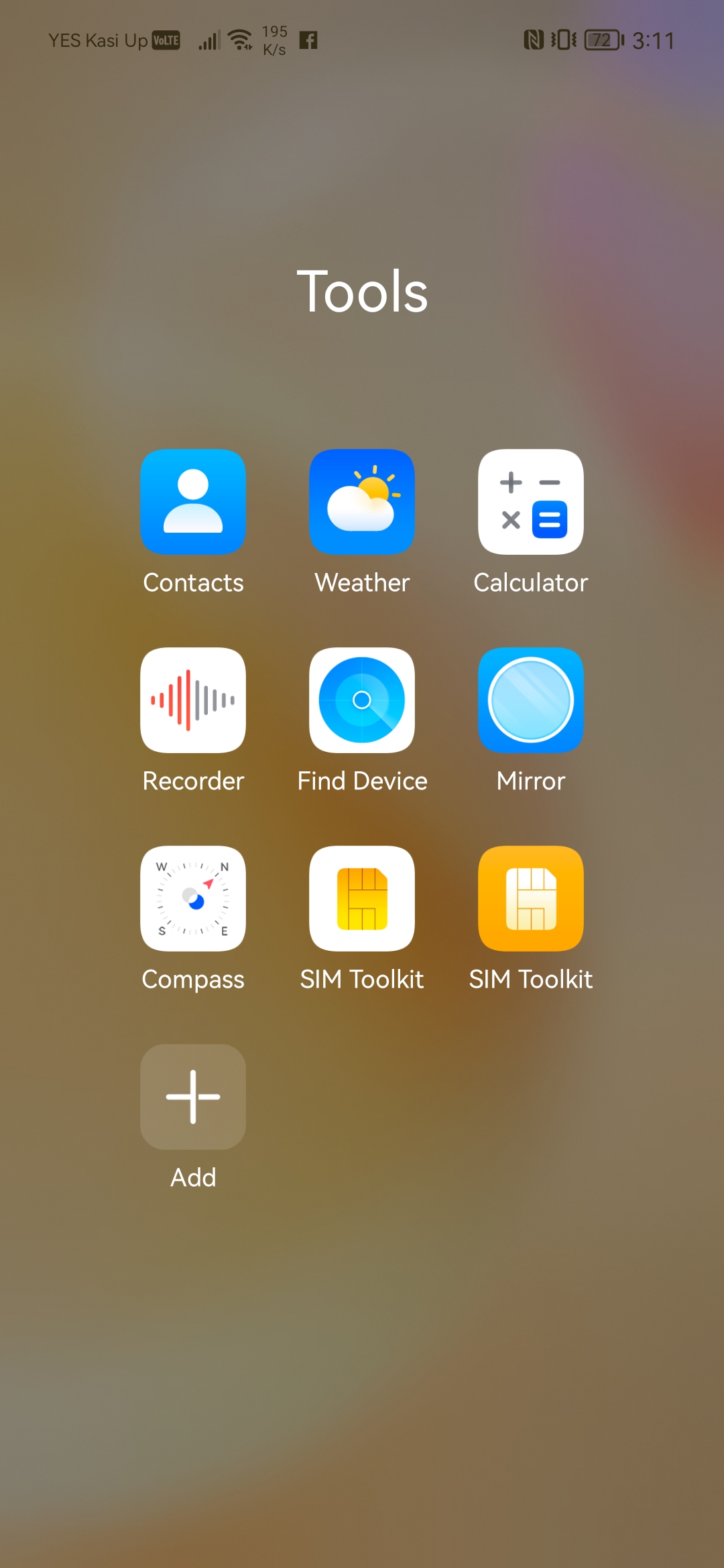Add an app to the Tools folder
The width and height of the screenshot is (724, 1568).
click(193, 1097)
